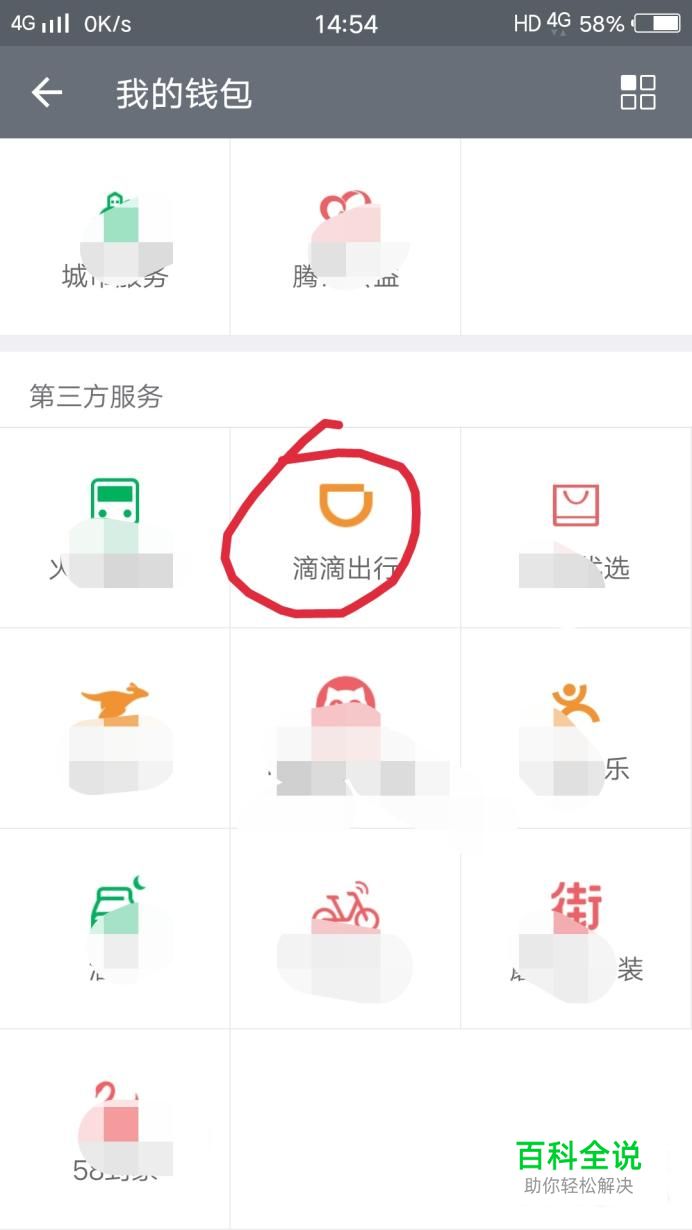Open the 58到家 service tile

point(115,1128)
